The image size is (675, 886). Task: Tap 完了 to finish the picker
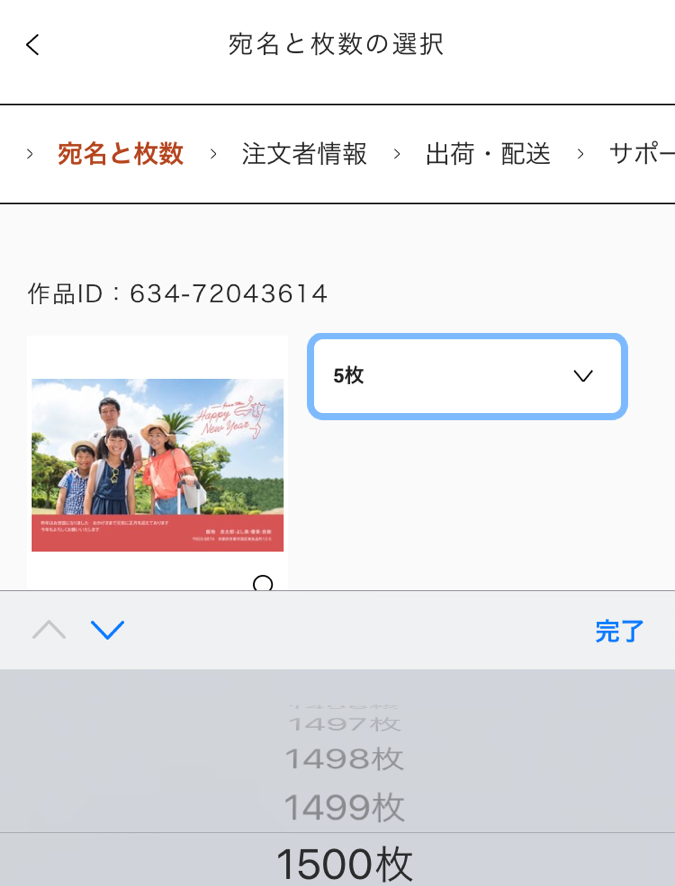coord(619,631)
